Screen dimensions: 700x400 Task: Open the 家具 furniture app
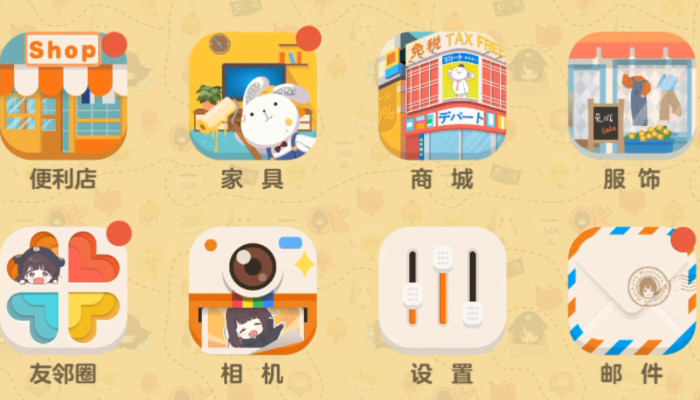coord(252,96)
